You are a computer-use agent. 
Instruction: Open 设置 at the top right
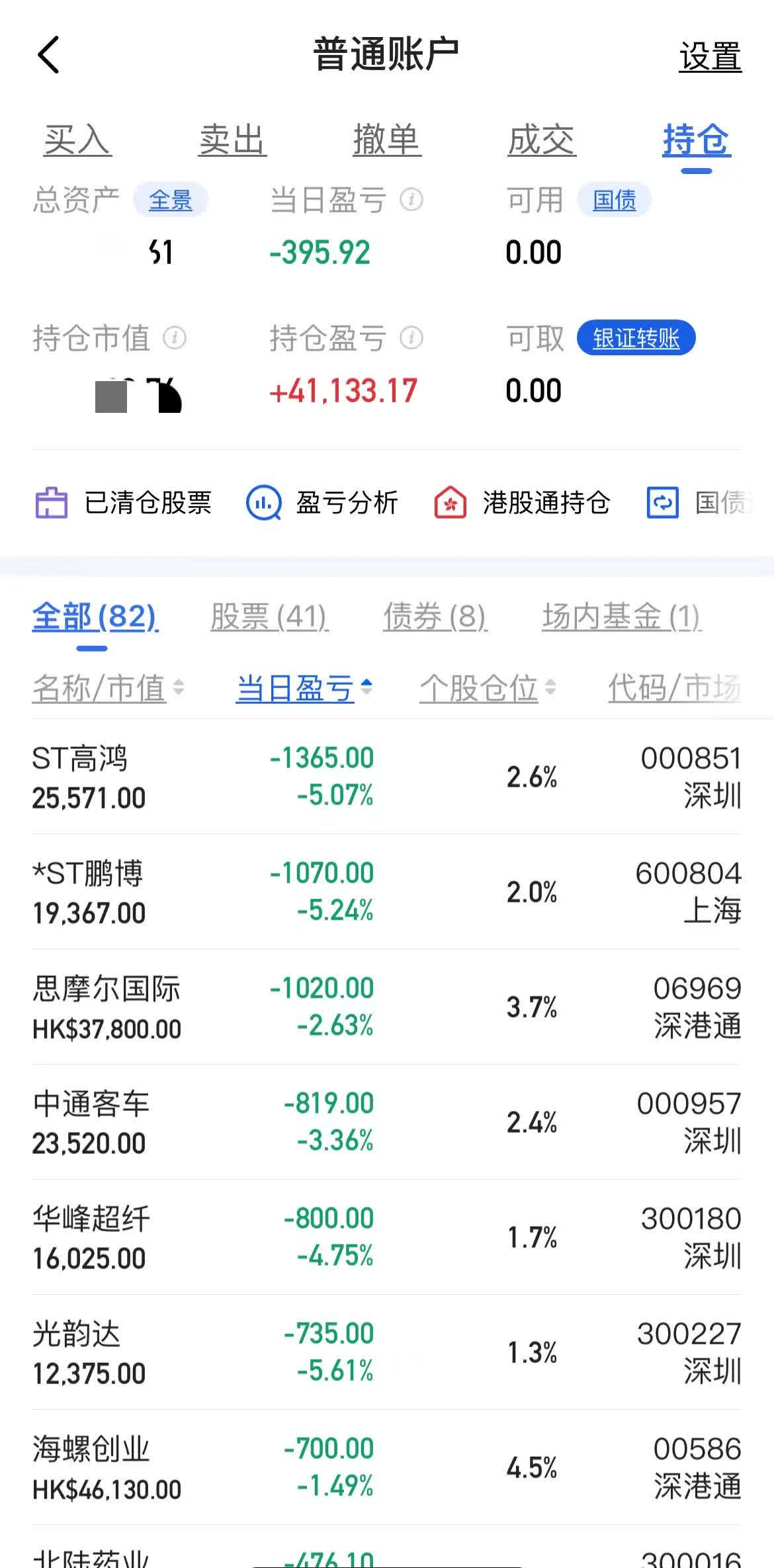[x=709, y=59]
